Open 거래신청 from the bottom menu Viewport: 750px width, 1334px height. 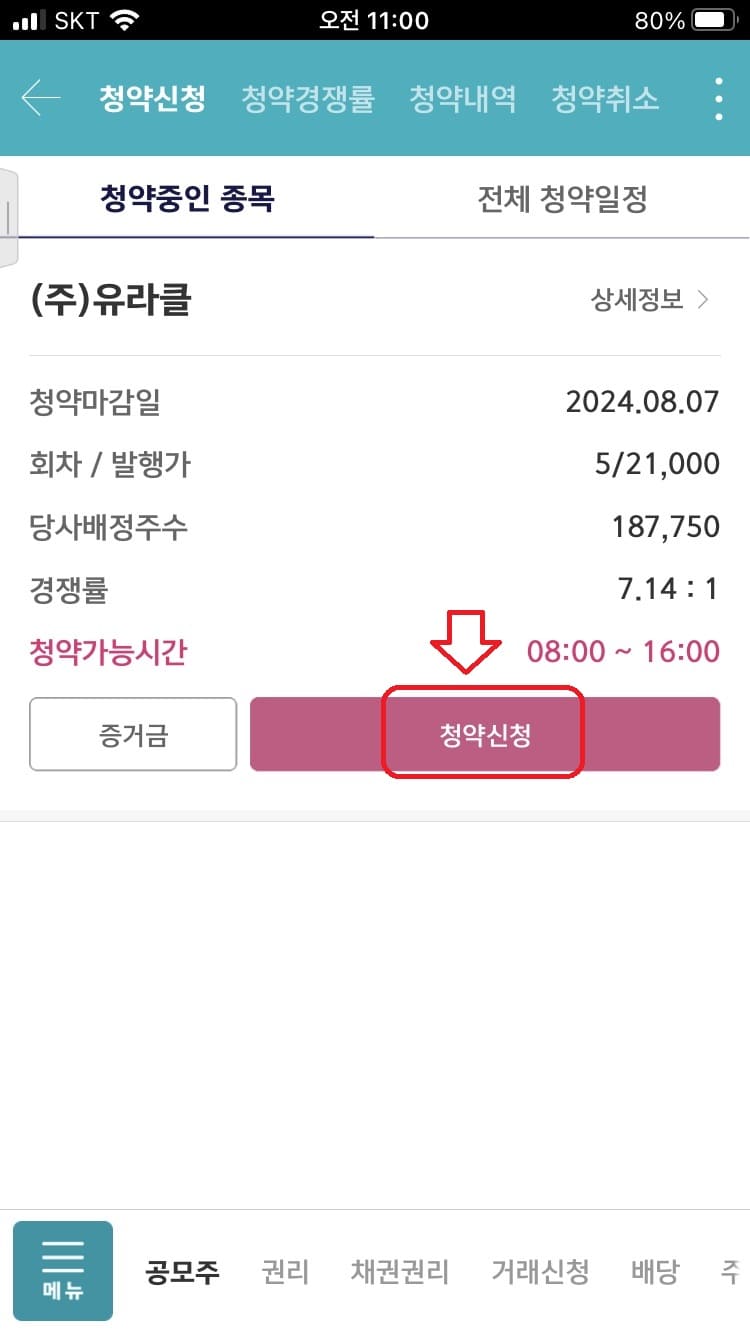[539, 1271]
